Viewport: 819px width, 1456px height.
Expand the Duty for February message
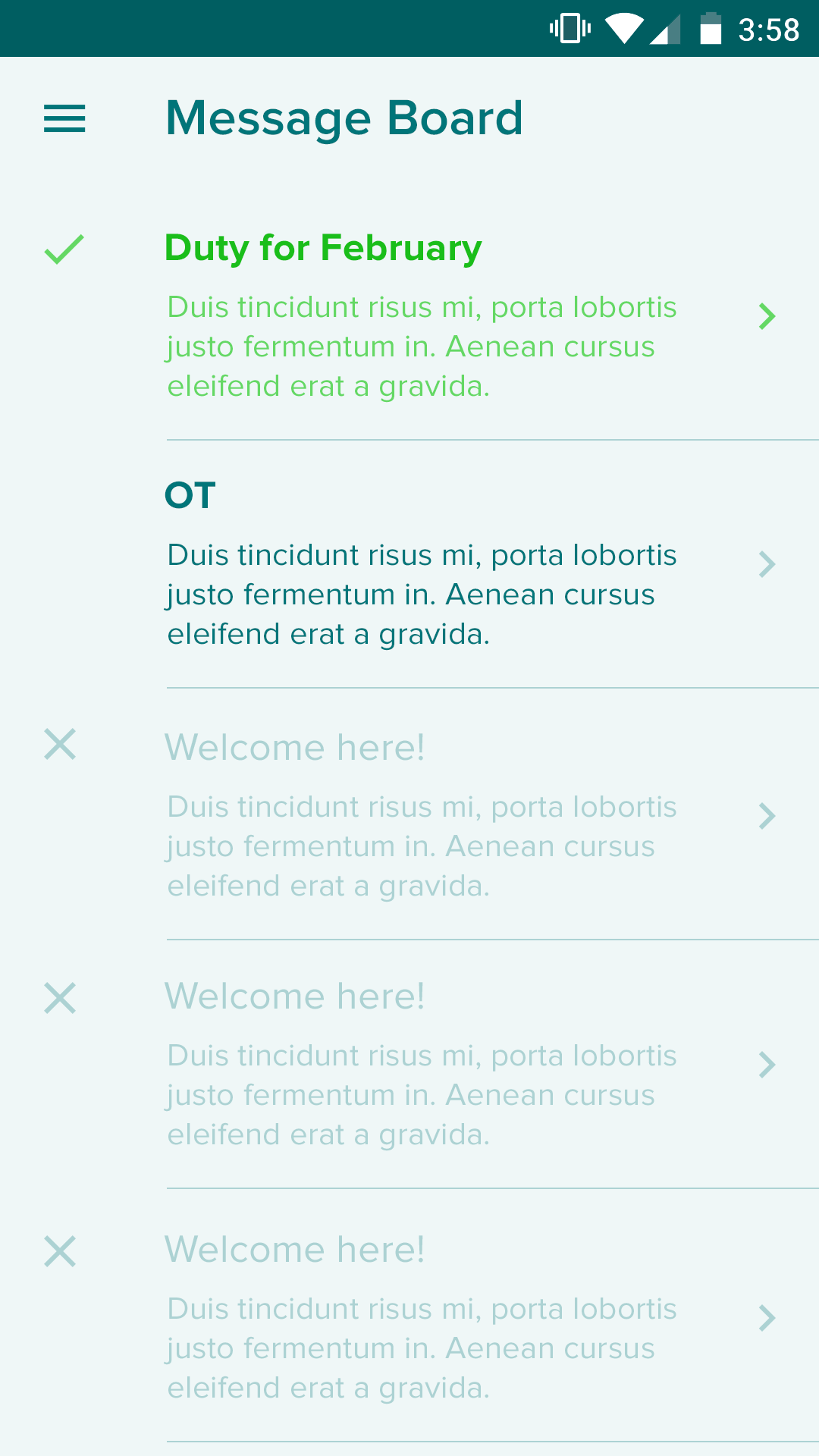pyautogui.click(x=768, y=316)
